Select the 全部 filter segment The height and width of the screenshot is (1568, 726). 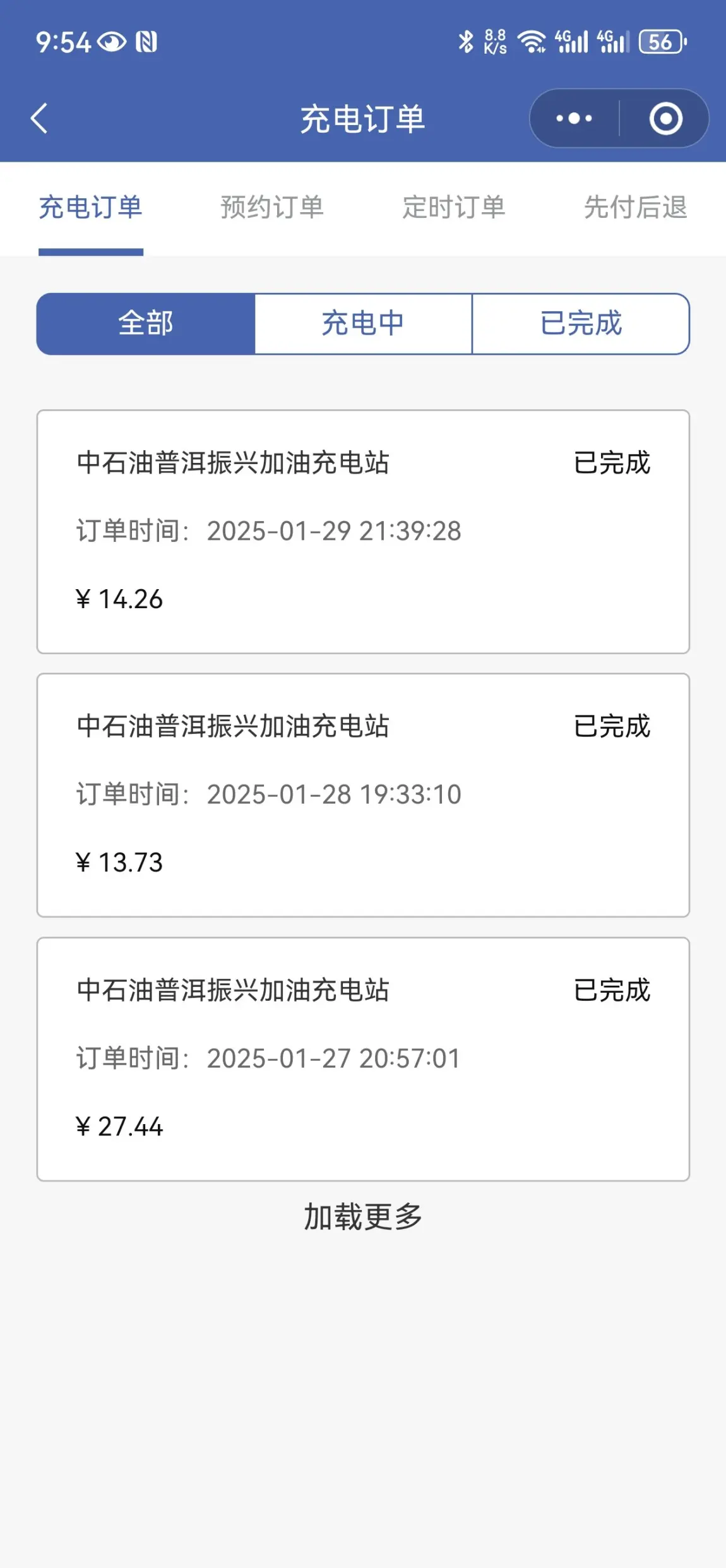click(x=146, y=323)
